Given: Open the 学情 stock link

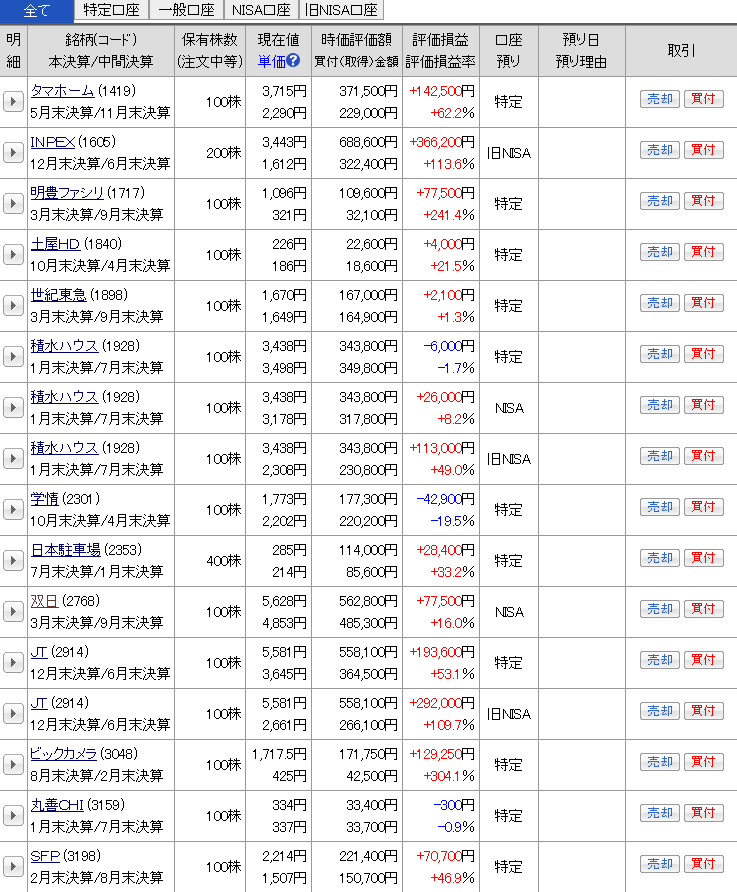Looking at the screenshot, I should tap(44, 499).
